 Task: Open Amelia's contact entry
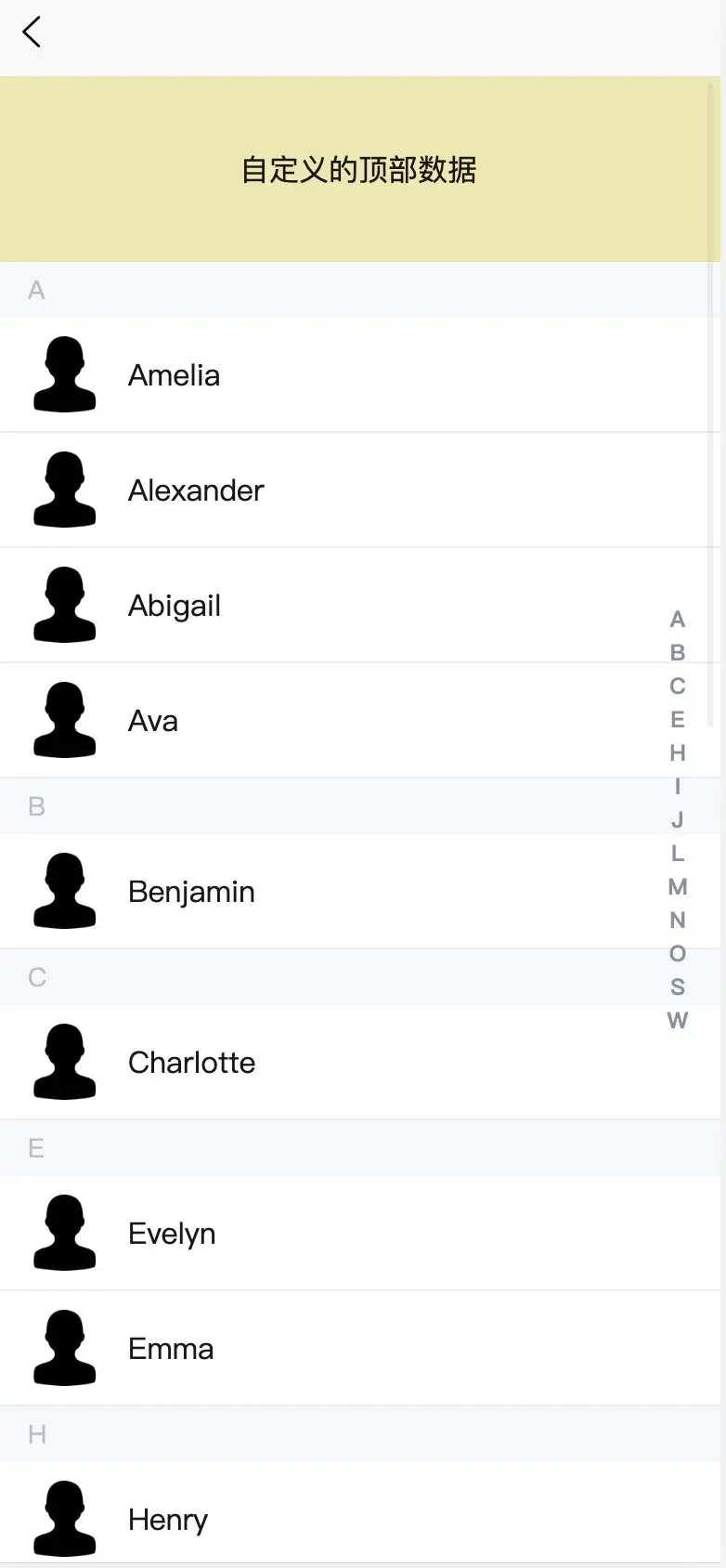pos(360,375)
